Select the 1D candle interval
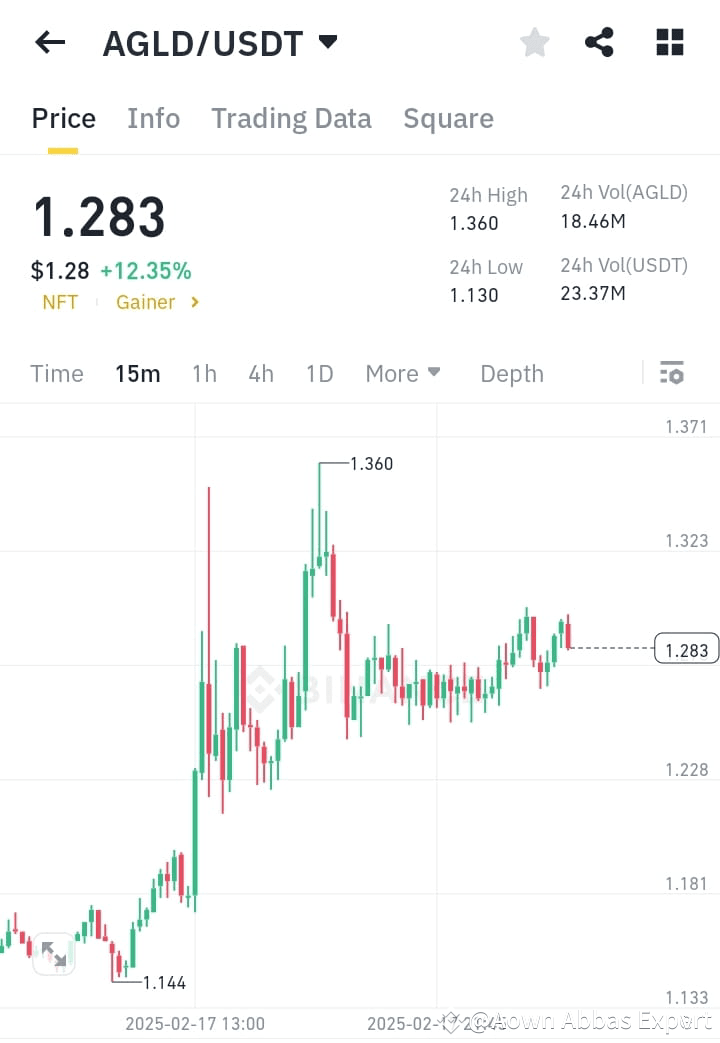This screenshot has height=1043, width=720. click(x=319, y=373)
